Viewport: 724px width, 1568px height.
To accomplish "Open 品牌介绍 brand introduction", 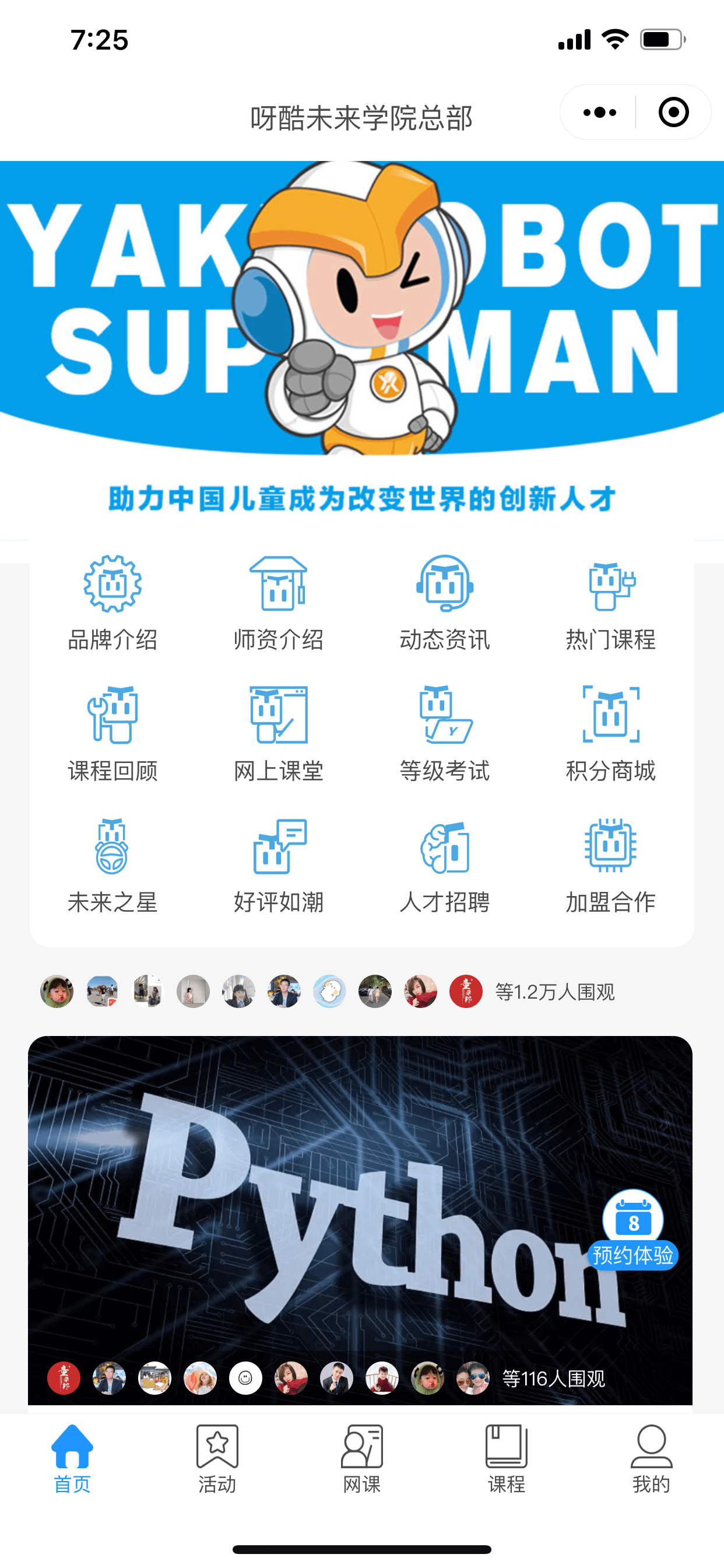I will pyautogui.click(x=113, y=603).
